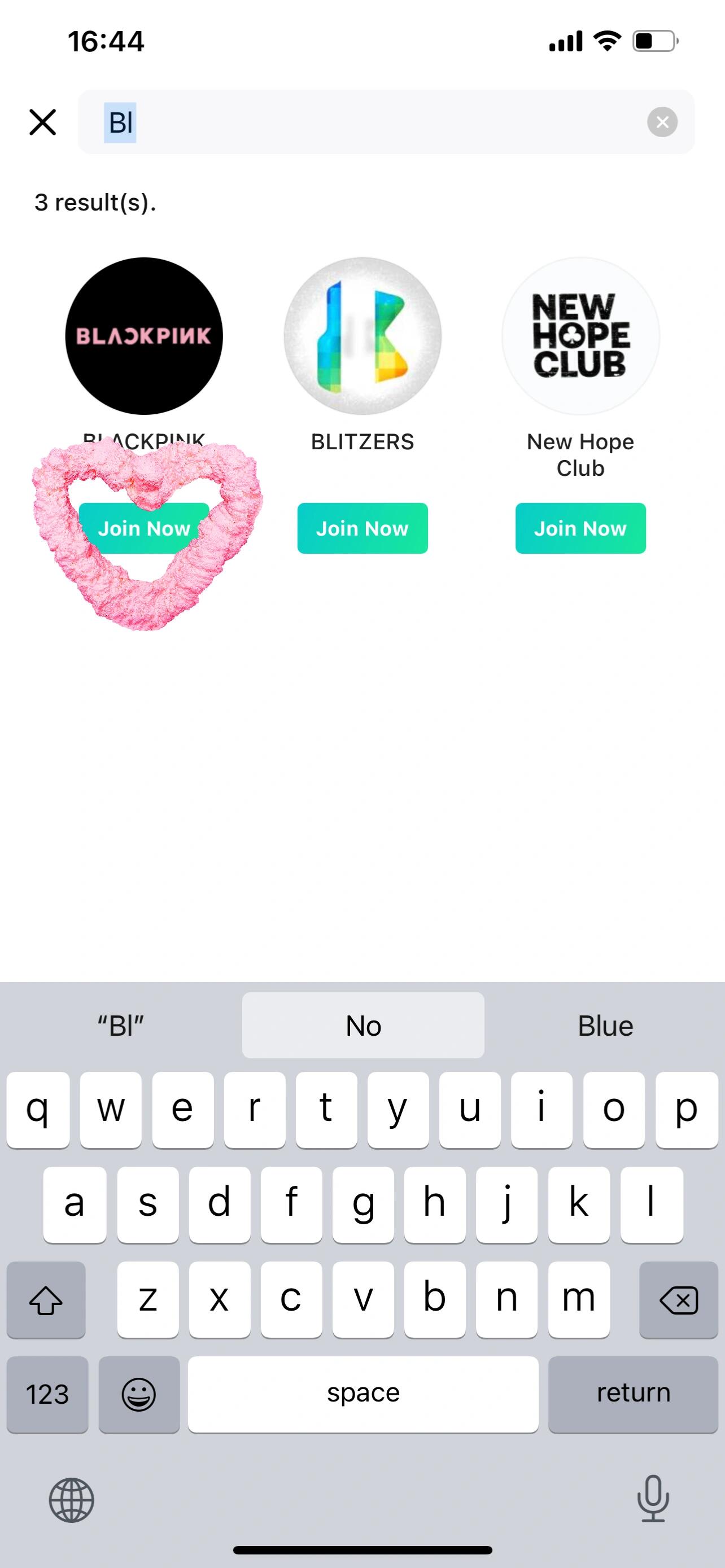Open the New Hope Club community avatar
The width and height of the screenshot is (725, 1568).
click(x=580, y=336)
